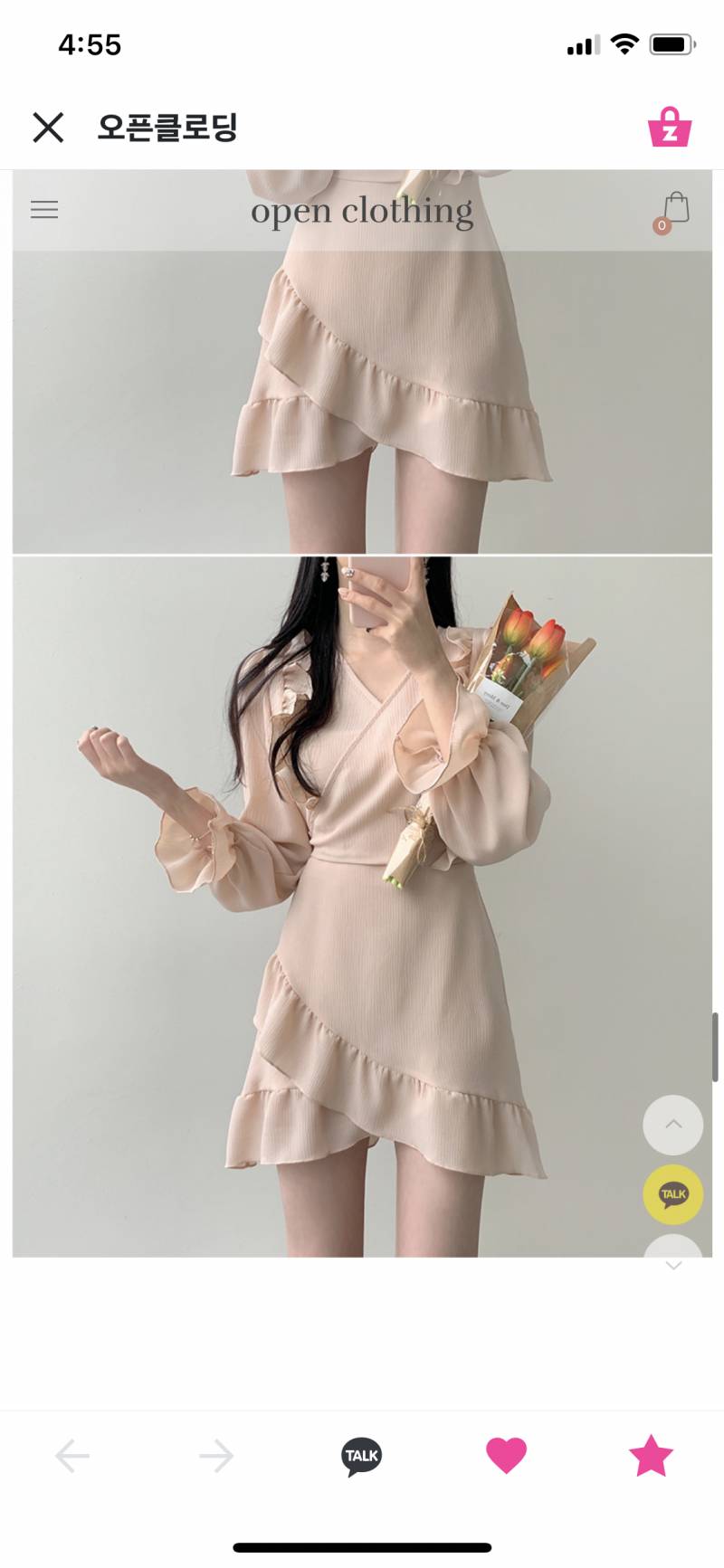The height and width of the screenshot is (1568, 724).
Task: Like this item with the heart icon
Action: pos(506,1456)
